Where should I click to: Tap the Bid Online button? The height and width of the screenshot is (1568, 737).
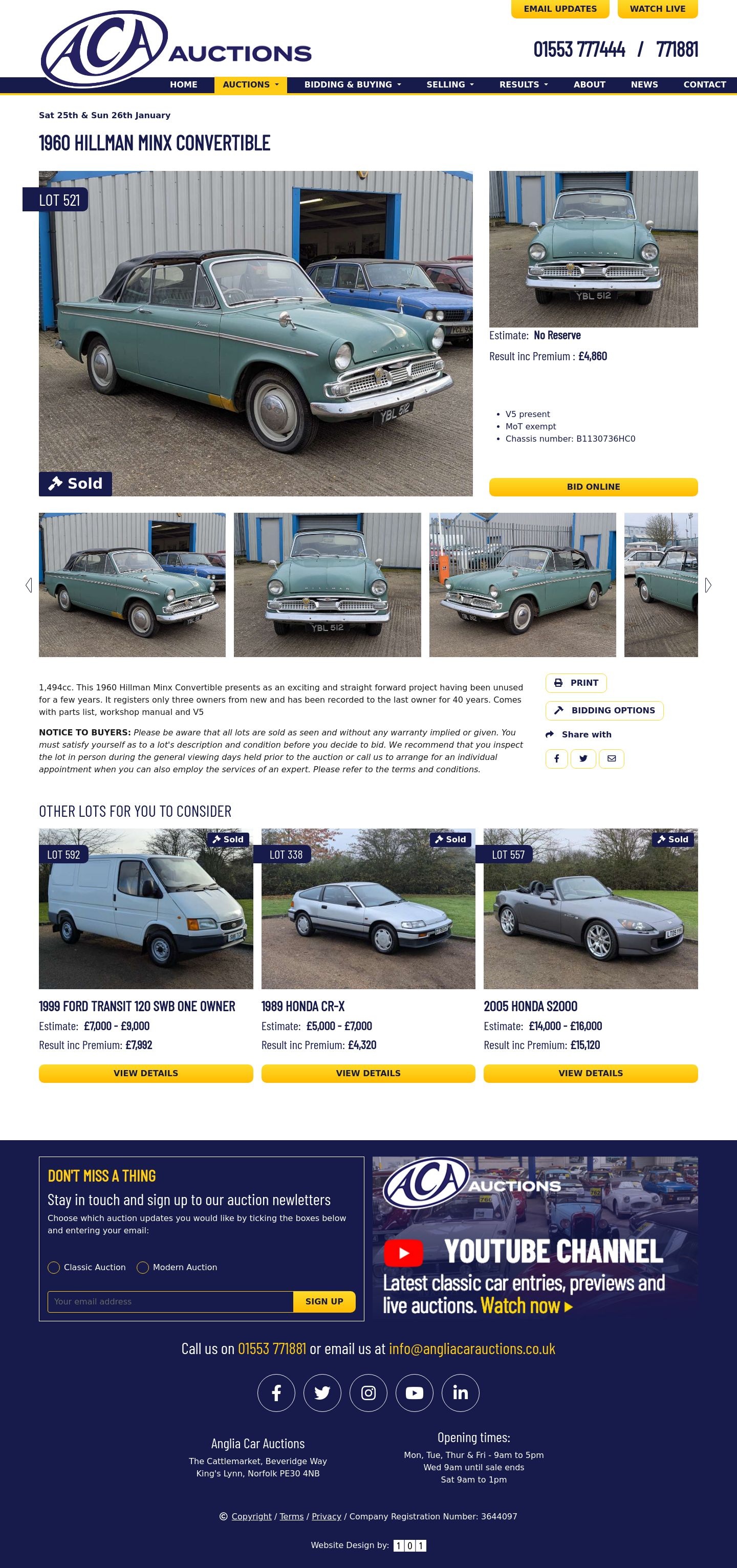(593, 487)
